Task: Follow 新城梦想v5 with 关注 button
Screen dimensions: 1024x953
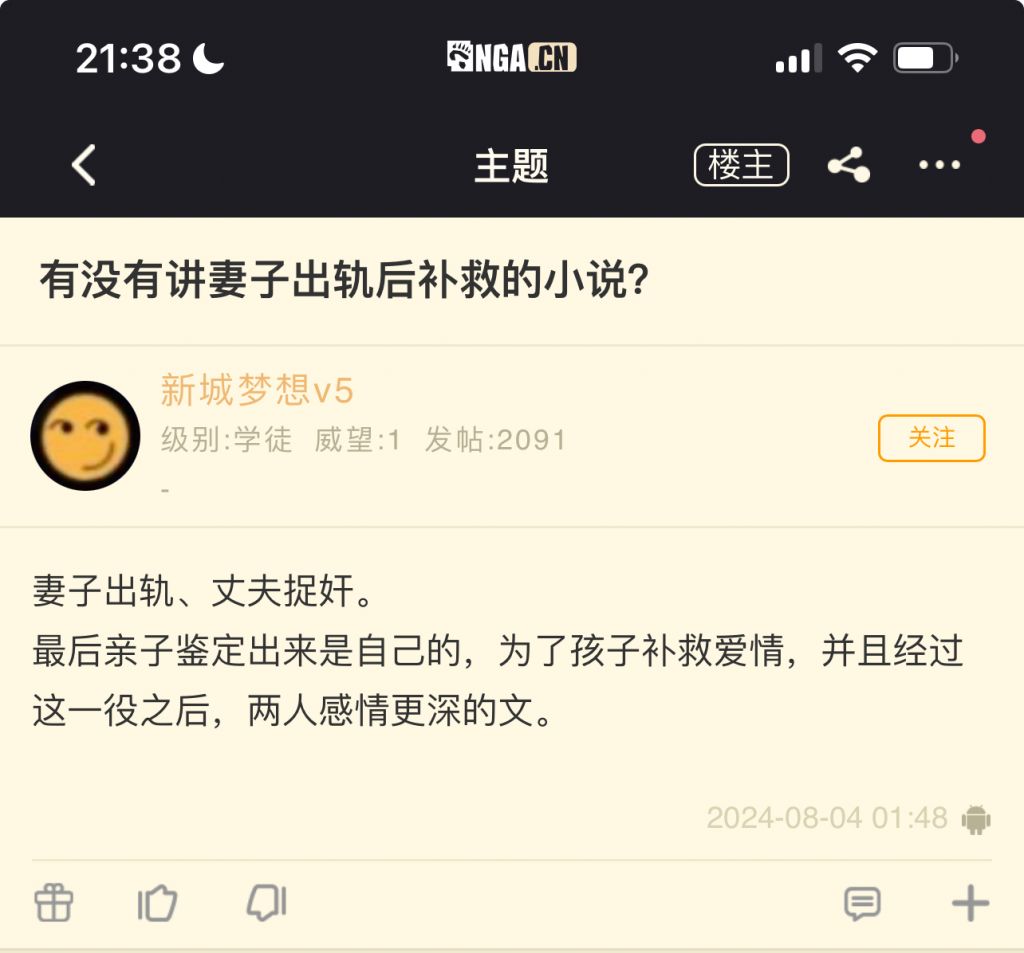Action: point(931,438)
